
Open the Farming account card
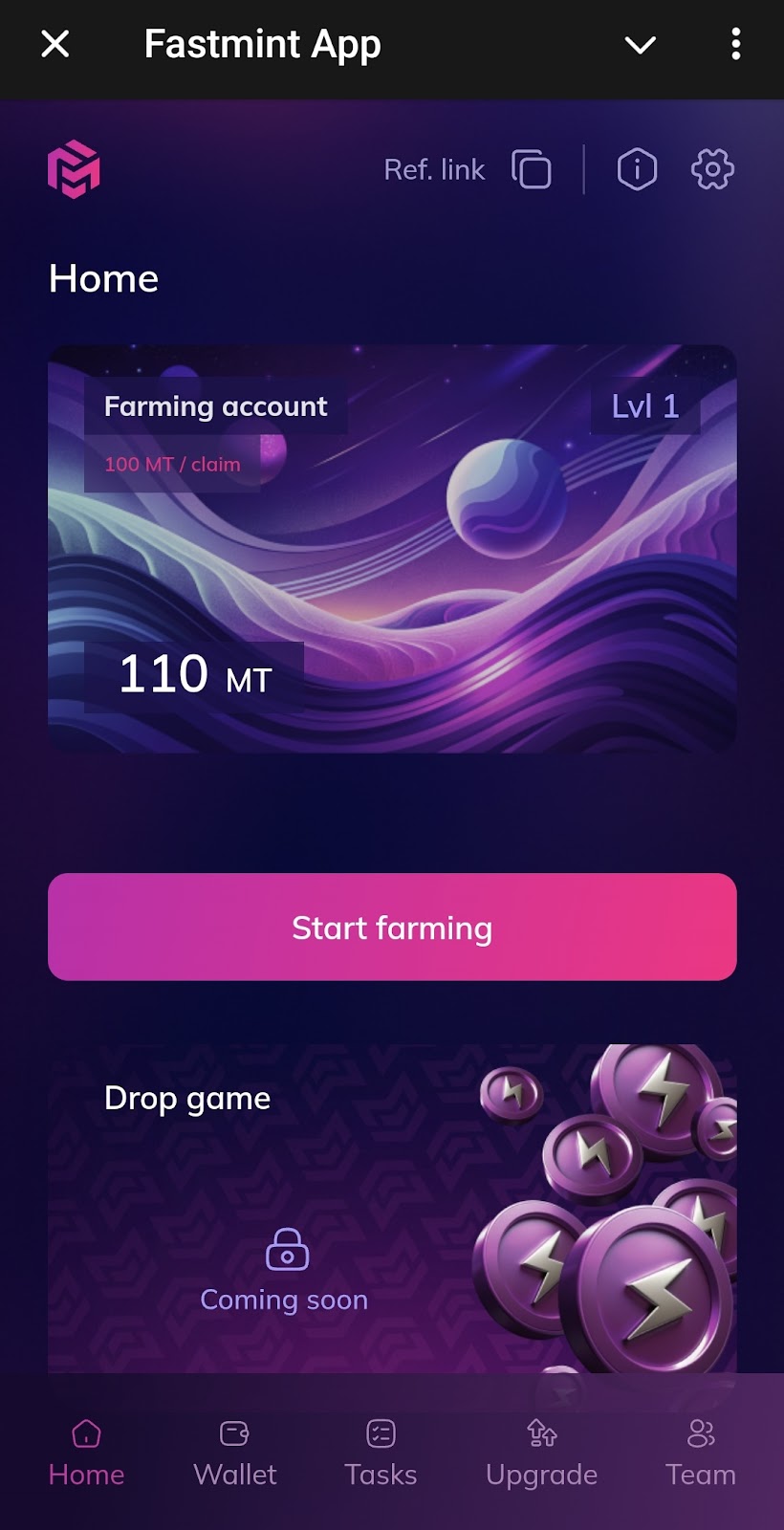coord(392,549)
